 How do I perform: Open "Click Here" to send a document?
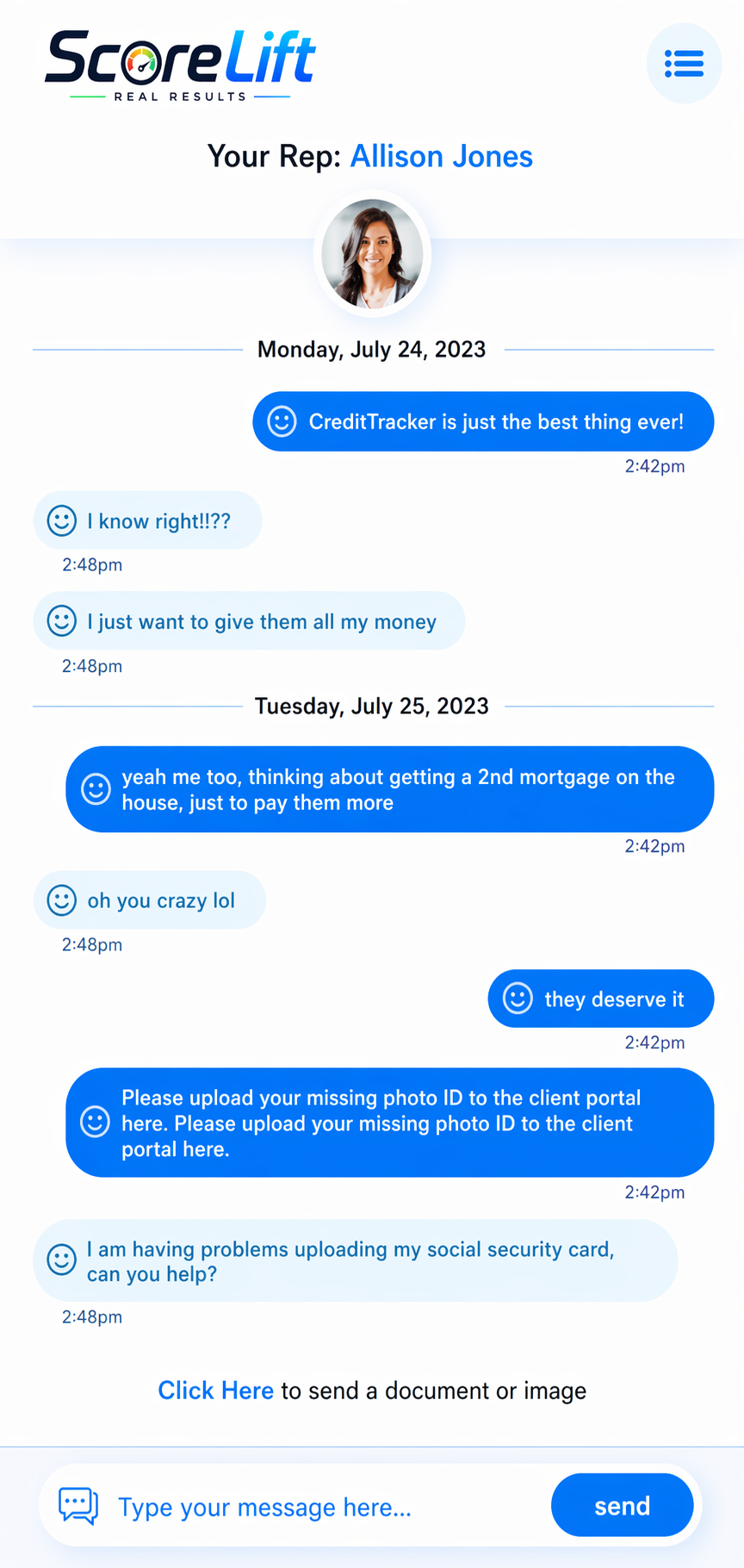pos(215,1390)
